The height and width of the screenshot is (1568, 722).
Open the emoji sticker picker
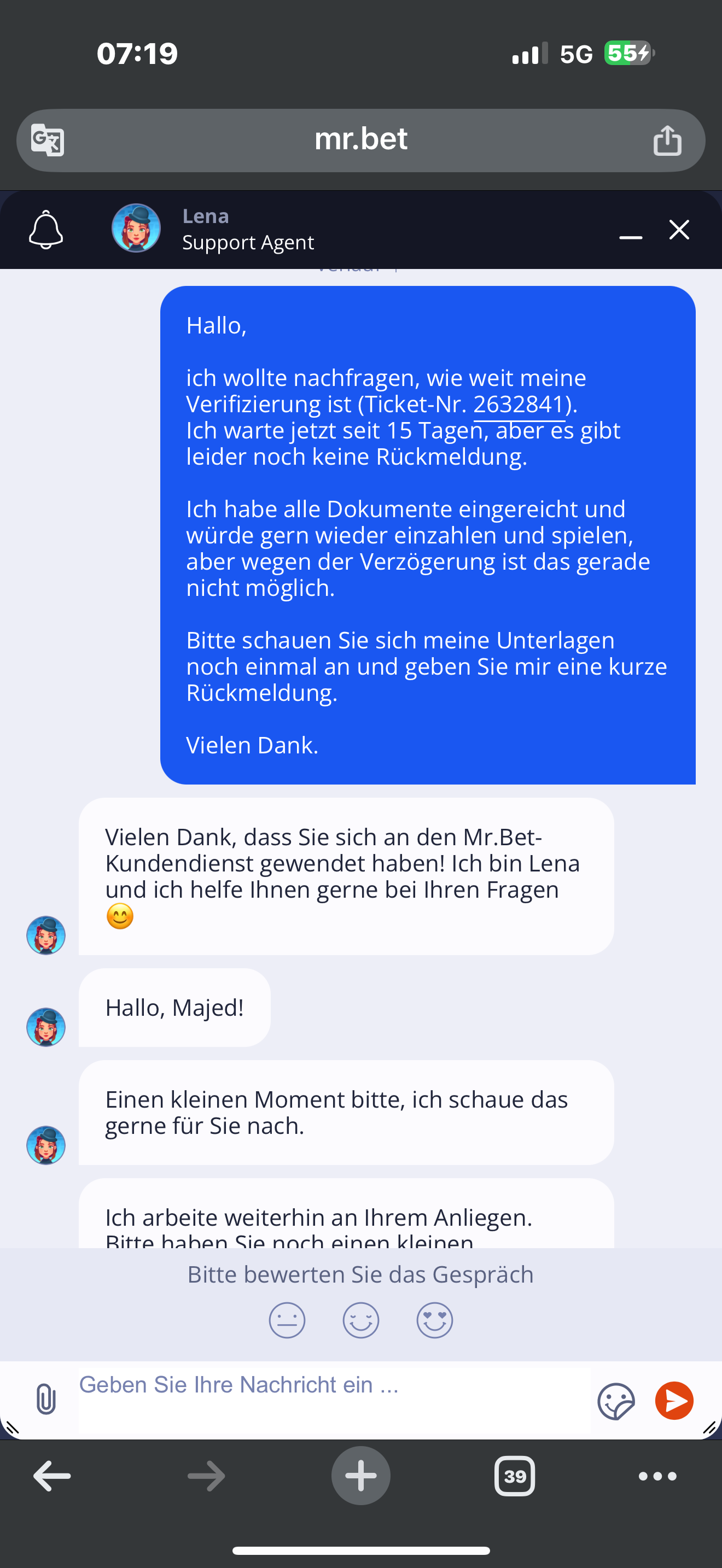(615, 1401)
